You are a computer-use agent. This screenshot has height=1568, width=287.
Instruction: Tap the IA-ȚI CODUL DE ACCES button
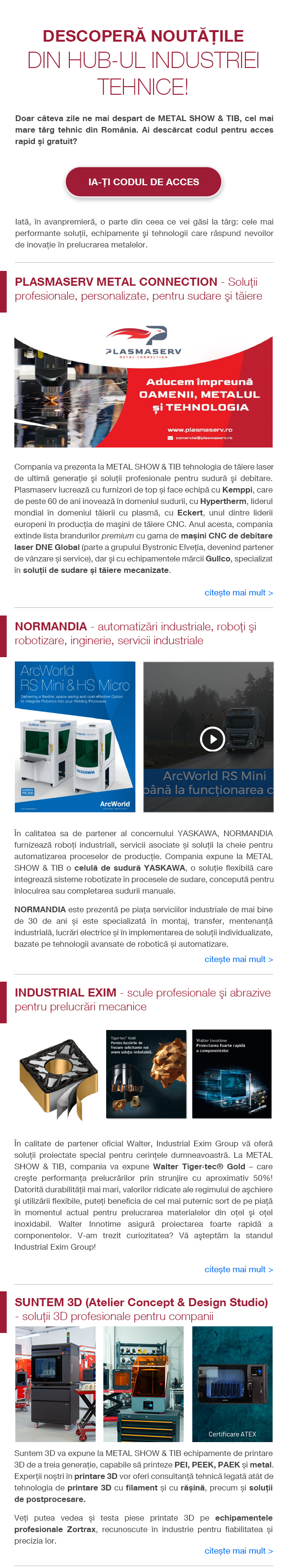coord(143,181)
